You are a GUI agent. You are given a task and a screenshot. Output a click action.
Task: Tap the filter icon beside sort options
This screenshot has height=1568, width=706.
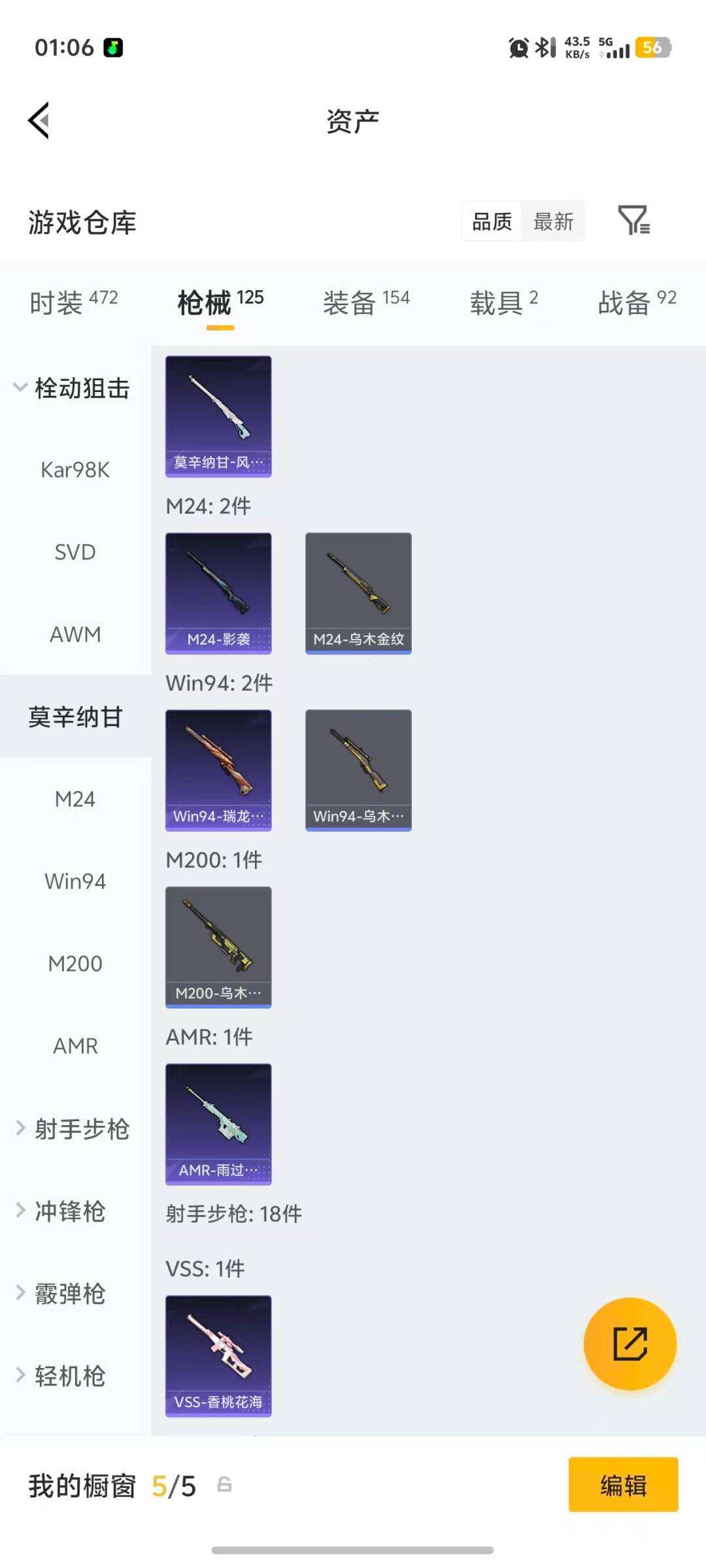635,222
